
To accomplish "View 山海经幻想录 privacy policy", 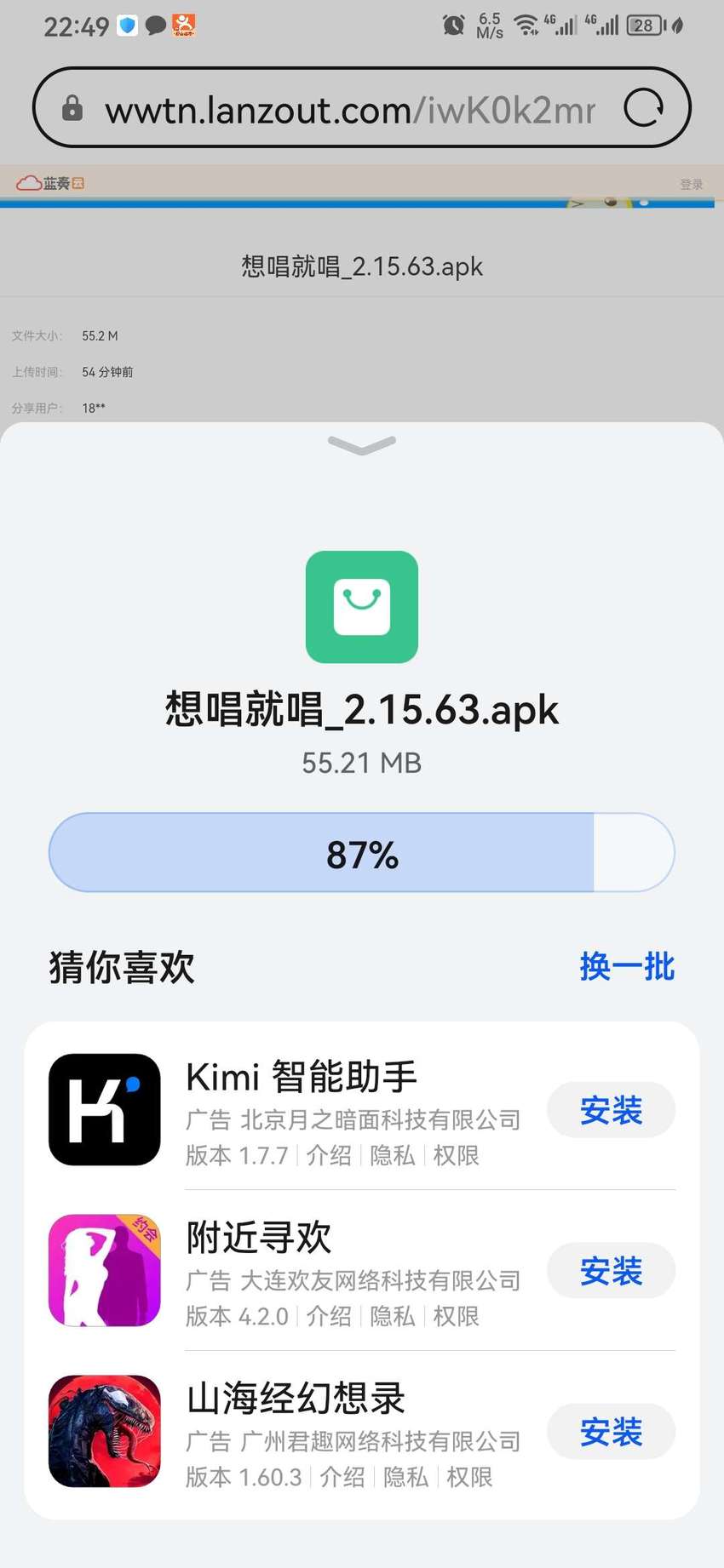I will [x=406, y=1477].
